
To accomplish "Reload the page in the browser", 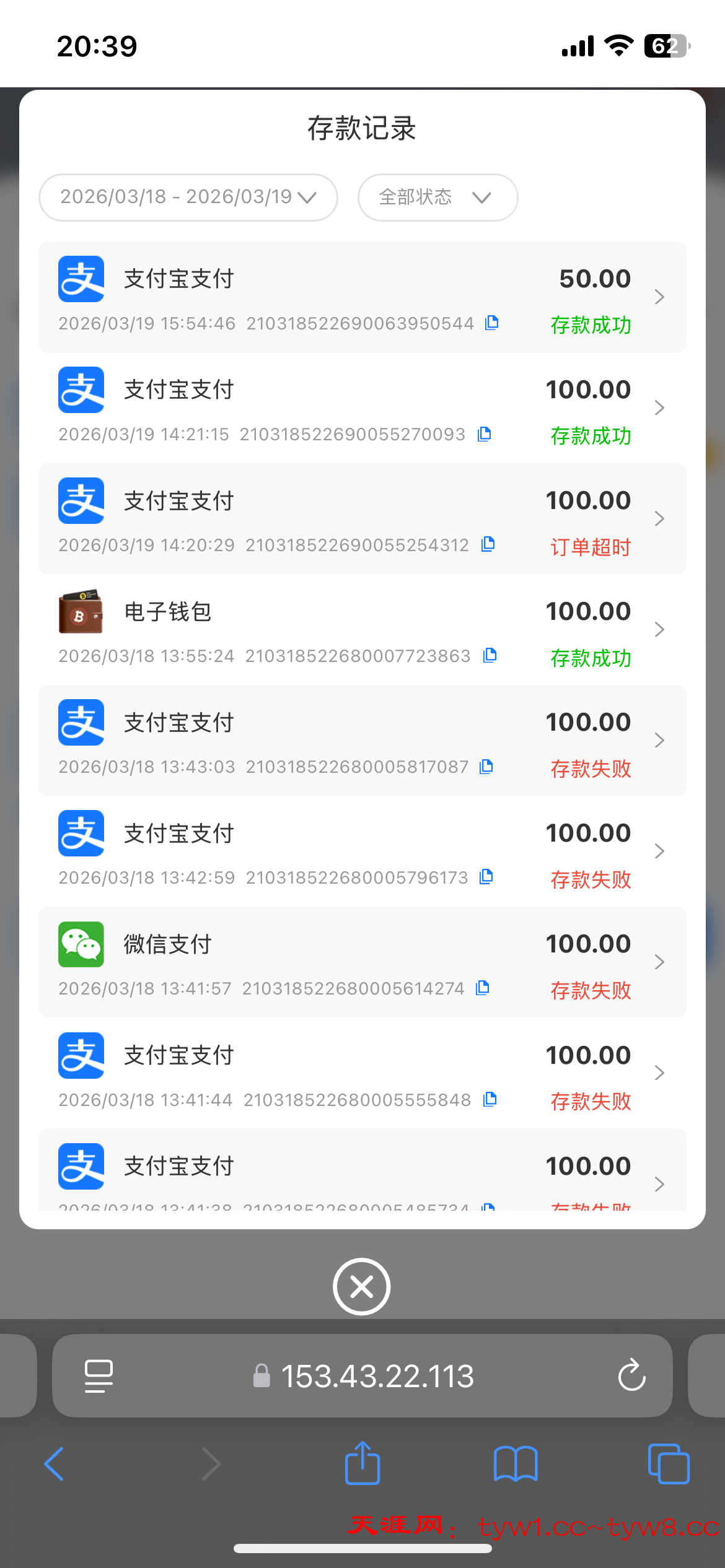I will (x=631, y=1376).
